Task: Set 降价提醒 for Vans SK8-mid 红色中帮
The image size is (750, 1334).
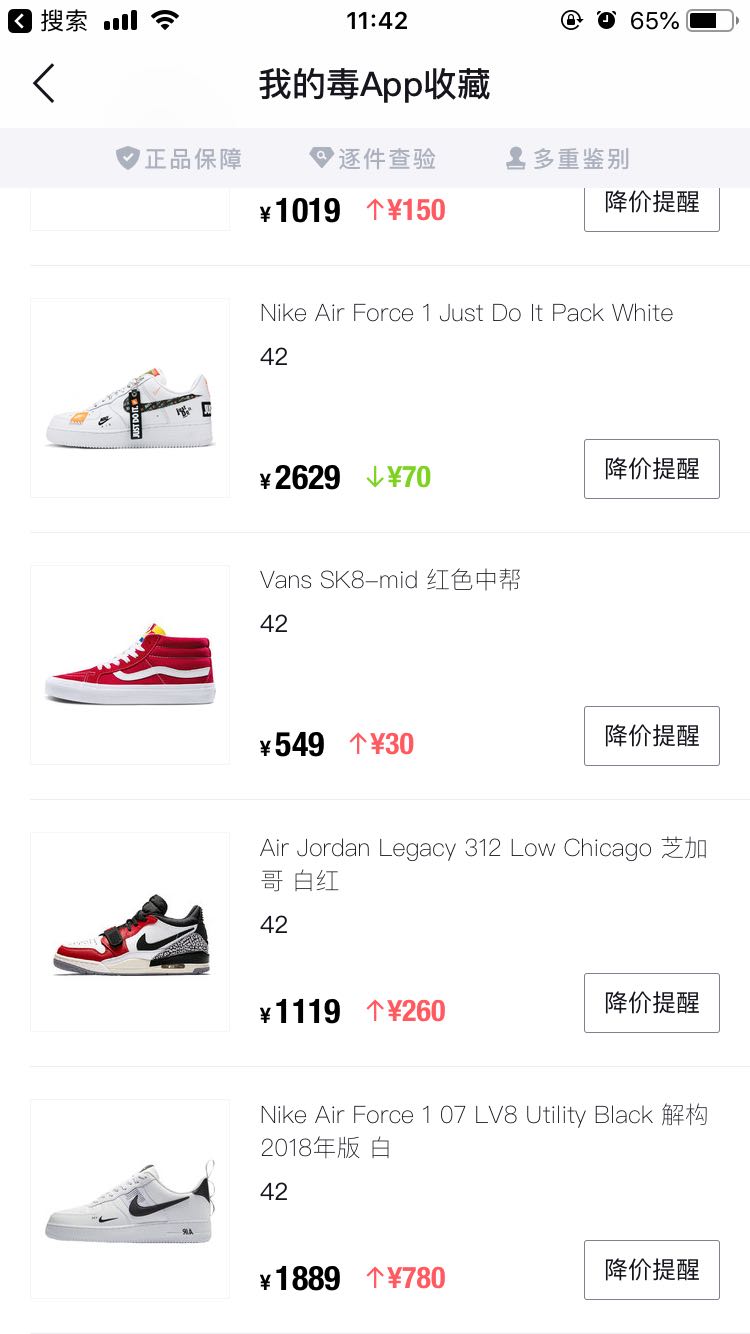Action: coord(651,736)
